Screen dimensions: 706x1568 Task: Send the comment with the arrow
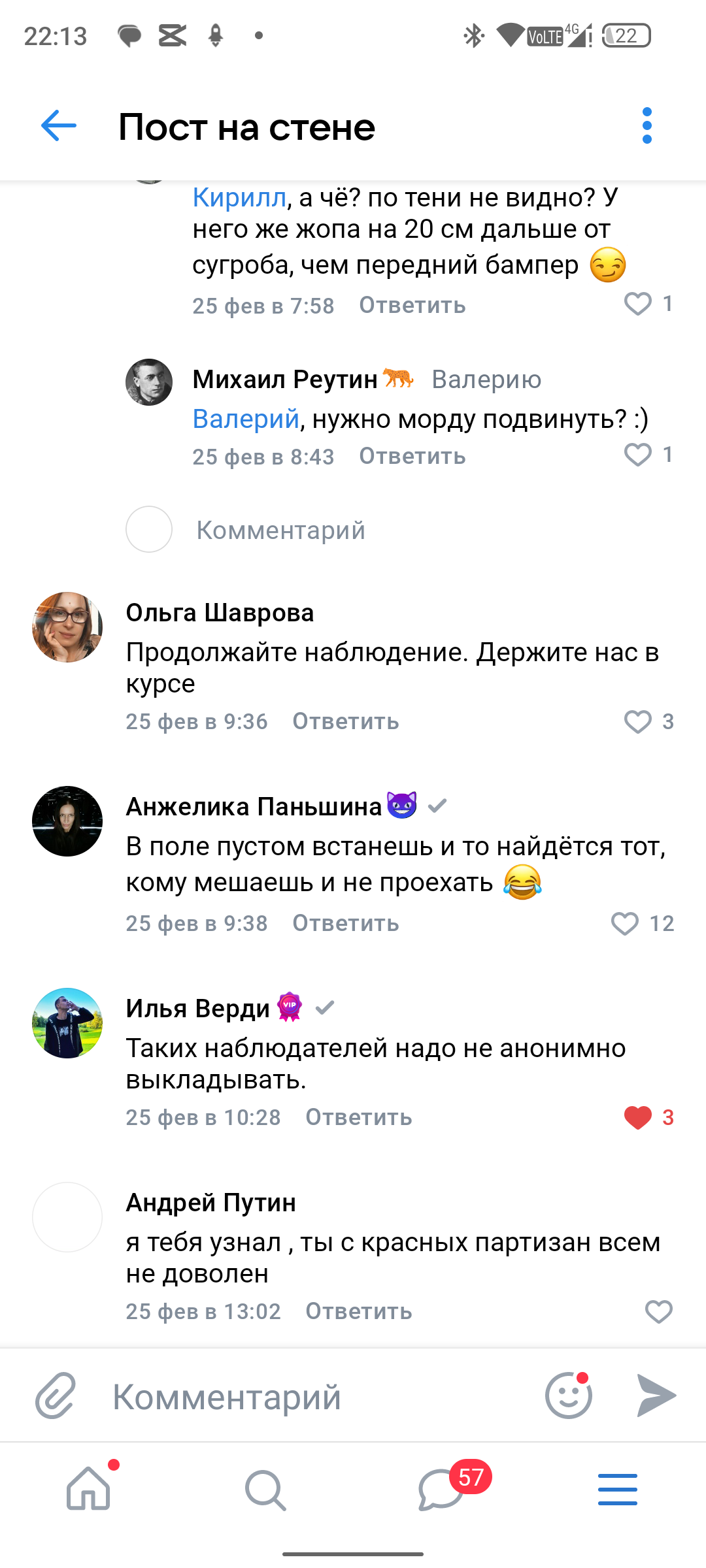tap(656, 1396)
